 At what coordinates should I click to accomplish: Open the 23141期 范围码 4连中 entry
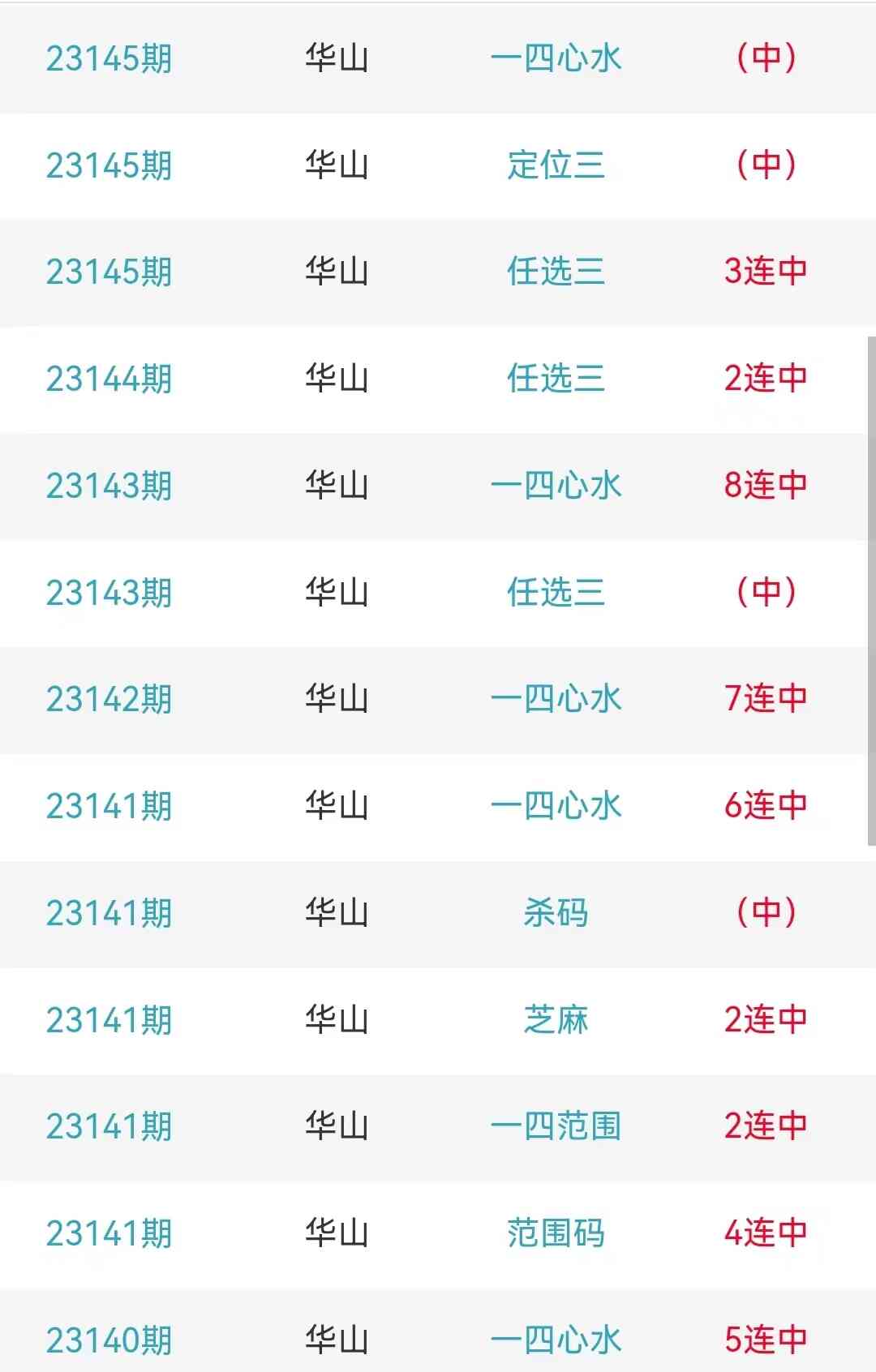point(556,1233)
